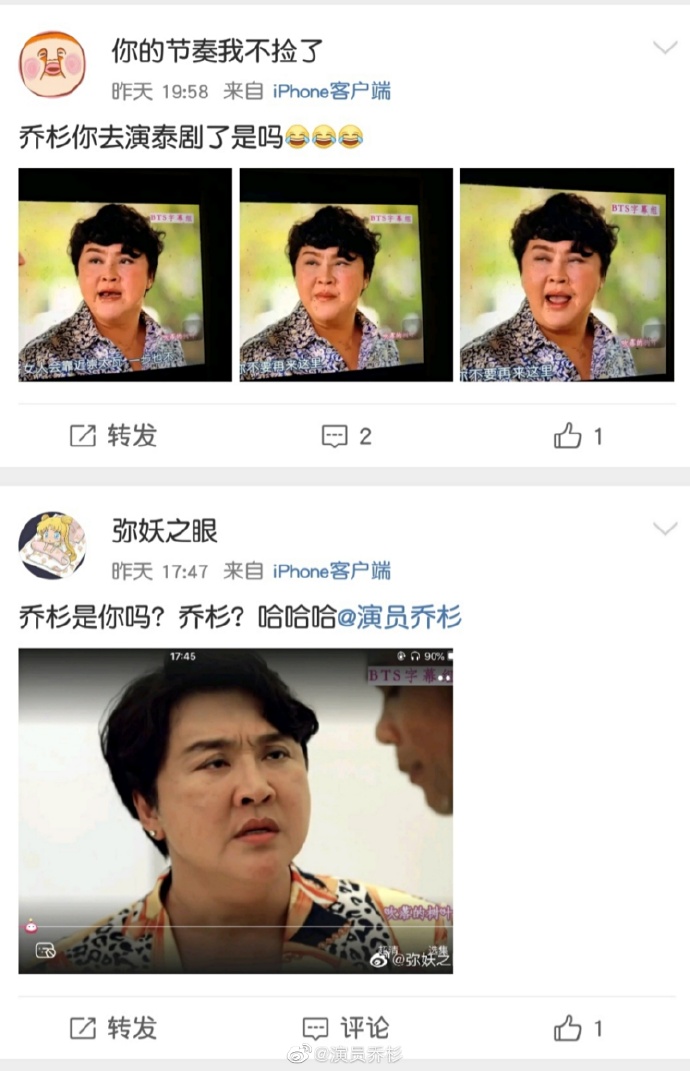Open the first photo in 你的节奏我不捡了's post

point(125,275)
